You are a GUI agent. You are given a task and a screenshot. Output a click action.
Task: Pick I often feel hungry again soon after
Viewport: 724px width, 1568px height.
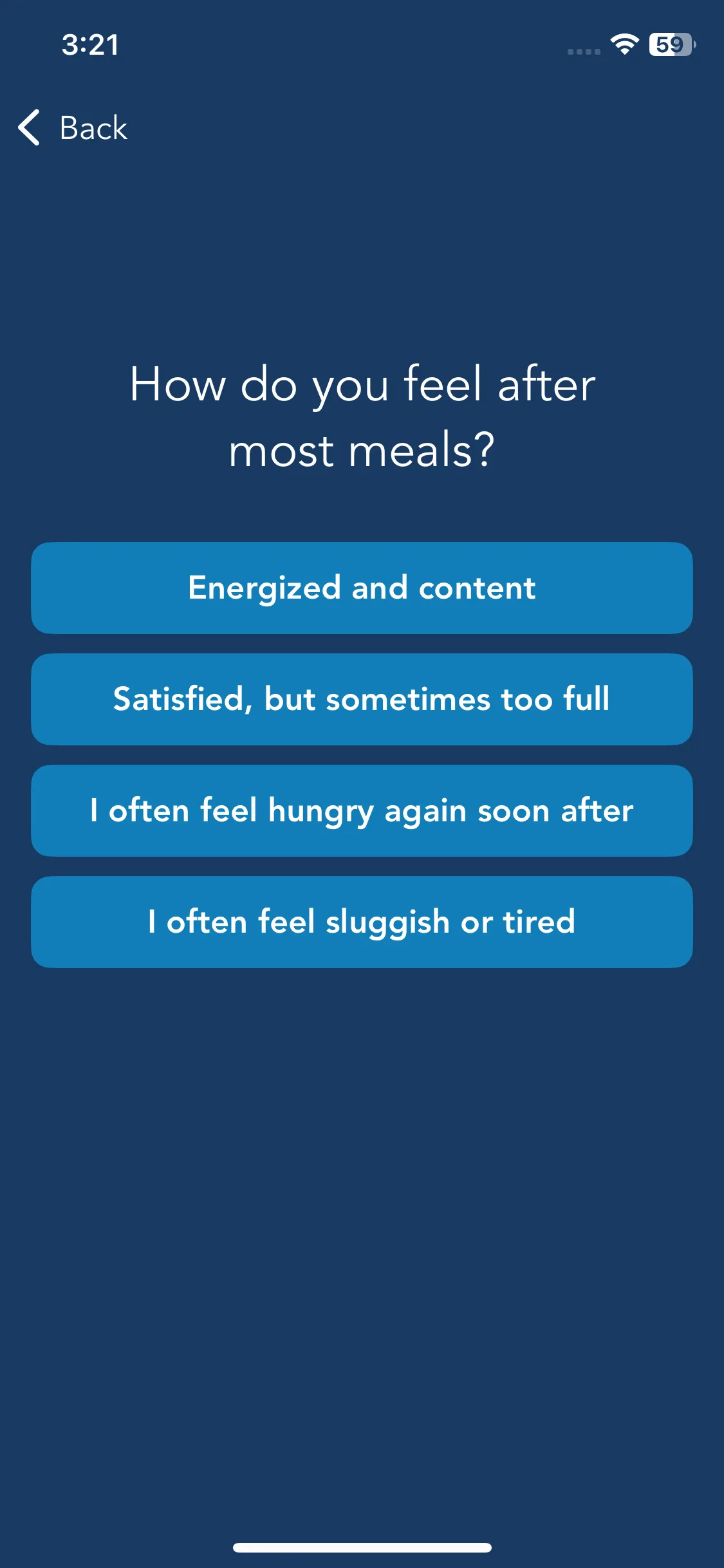(x=362, y=810)
